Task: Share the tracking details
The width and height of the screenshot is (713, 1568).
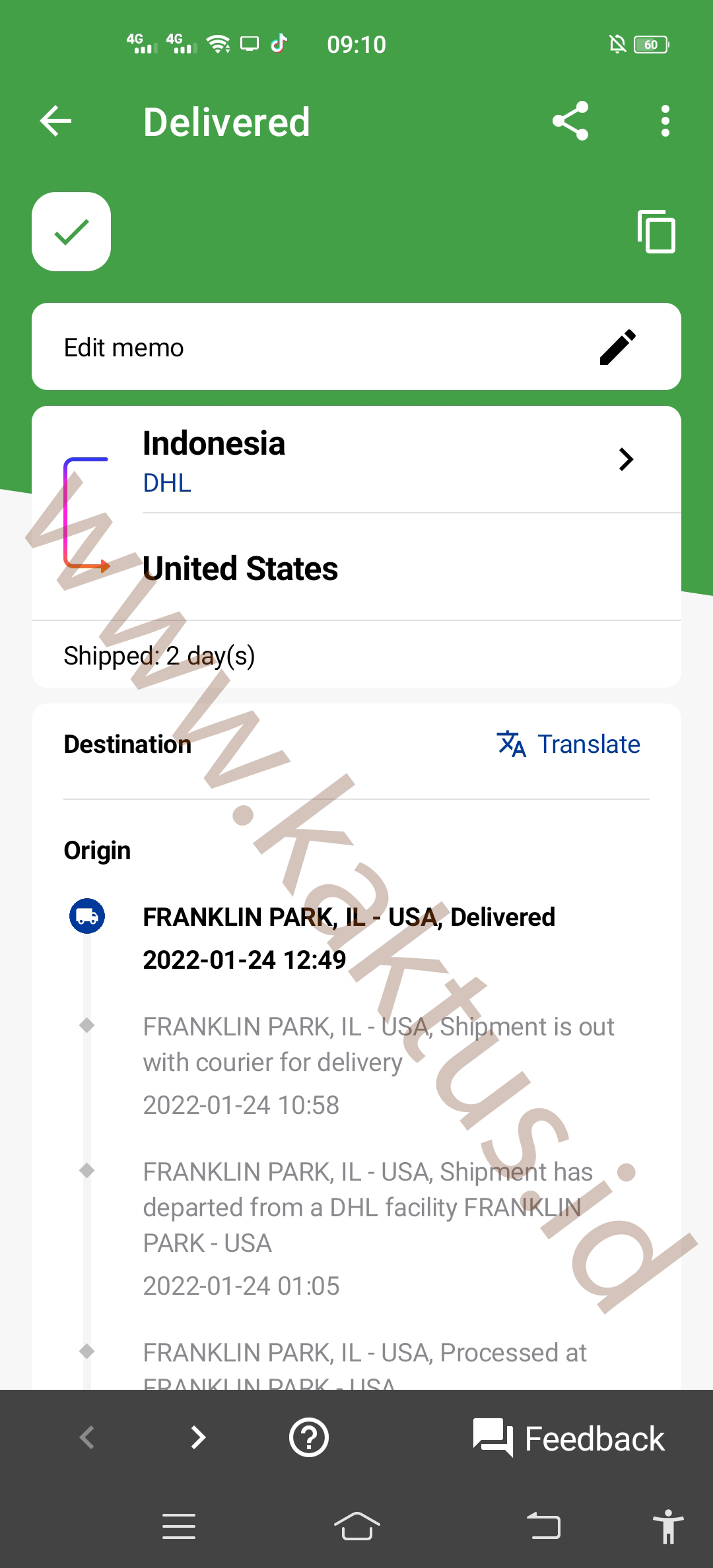Action: 570,121
